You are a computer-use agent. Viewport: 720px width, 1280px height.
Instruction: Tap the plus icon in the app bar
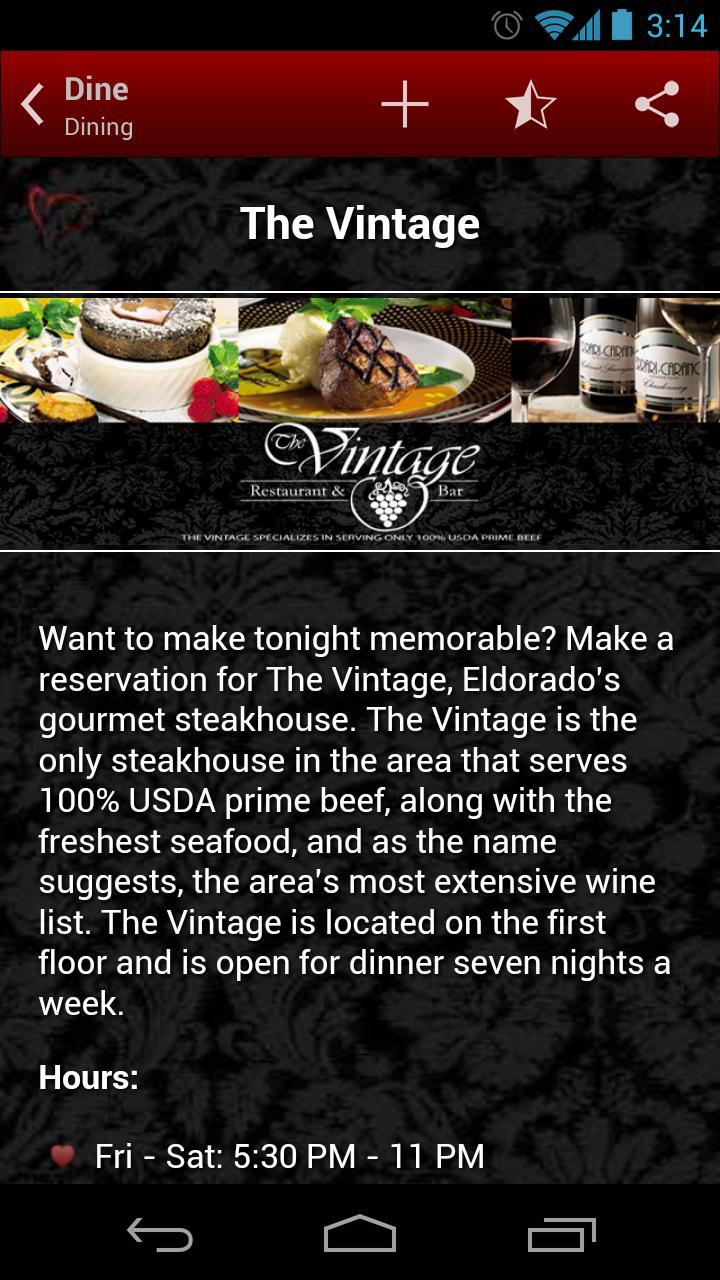pos(405,105)
